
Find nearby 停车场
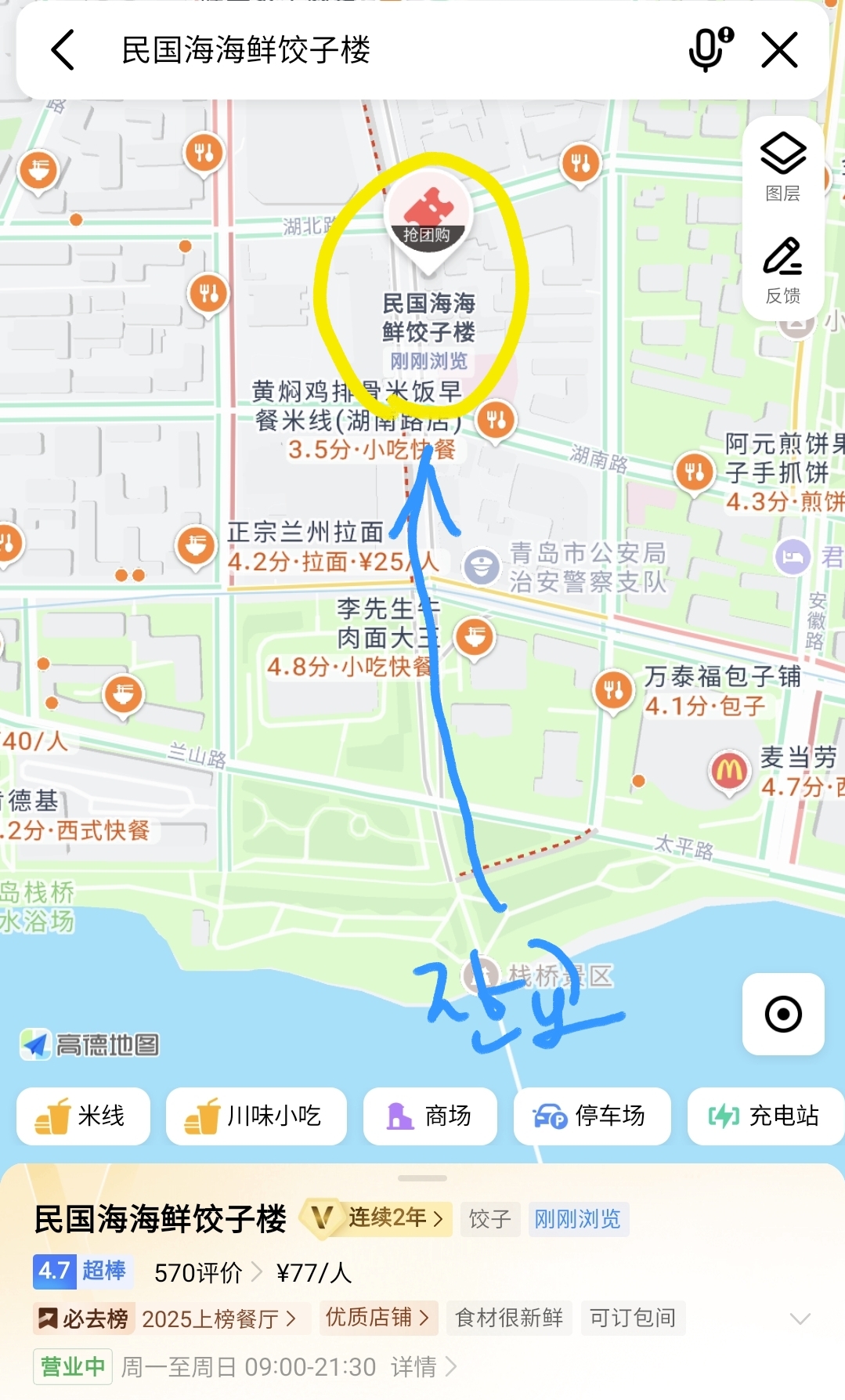point(592,1116)
